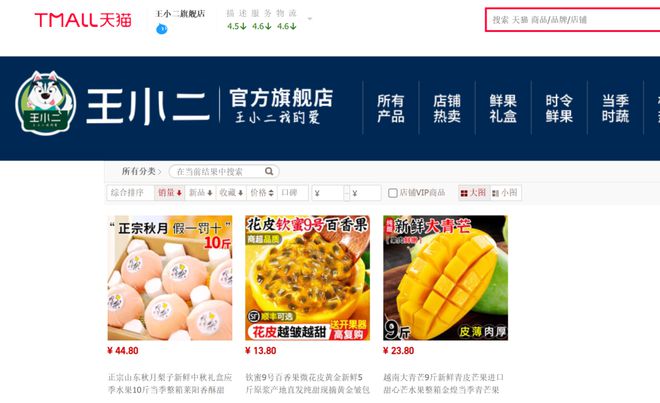Viewport: 660px width, 403px height.
Task: Sort by 综合排序
Action: pyautogui.click(x=129, y=193)
